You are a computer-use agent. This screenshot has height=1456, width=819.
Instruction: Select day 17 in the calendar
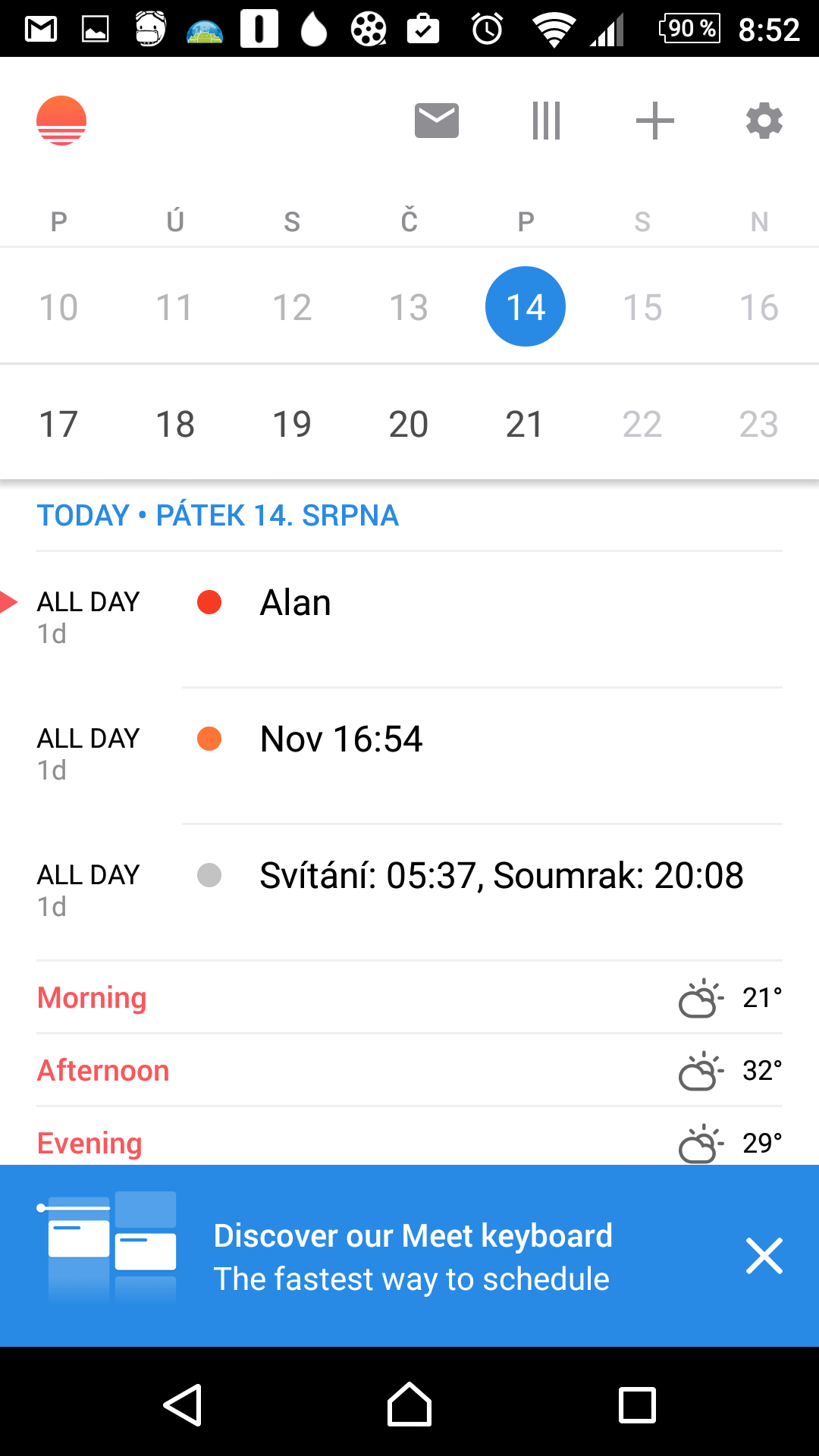[58, 424]
